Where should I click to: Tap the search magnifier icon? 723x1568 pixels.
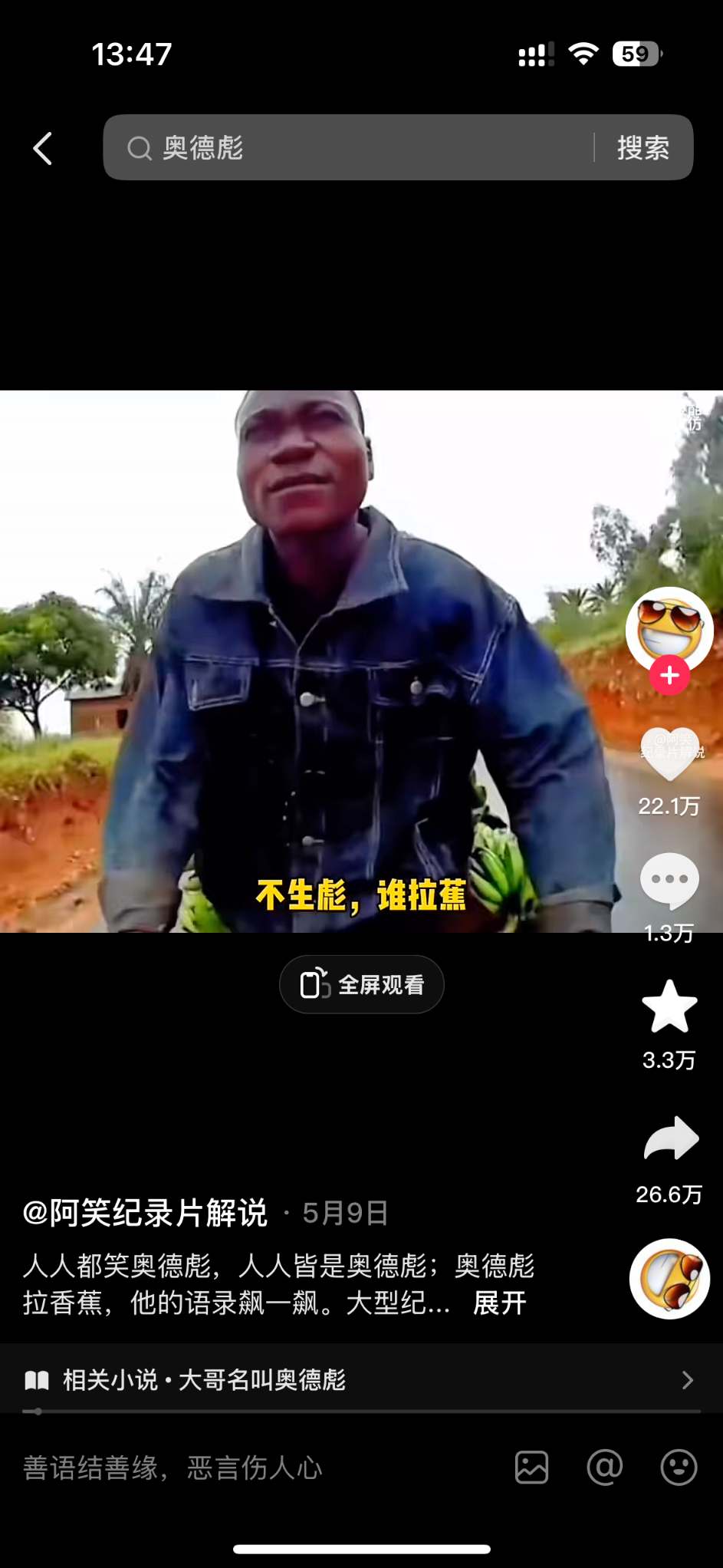coord(139,147)
